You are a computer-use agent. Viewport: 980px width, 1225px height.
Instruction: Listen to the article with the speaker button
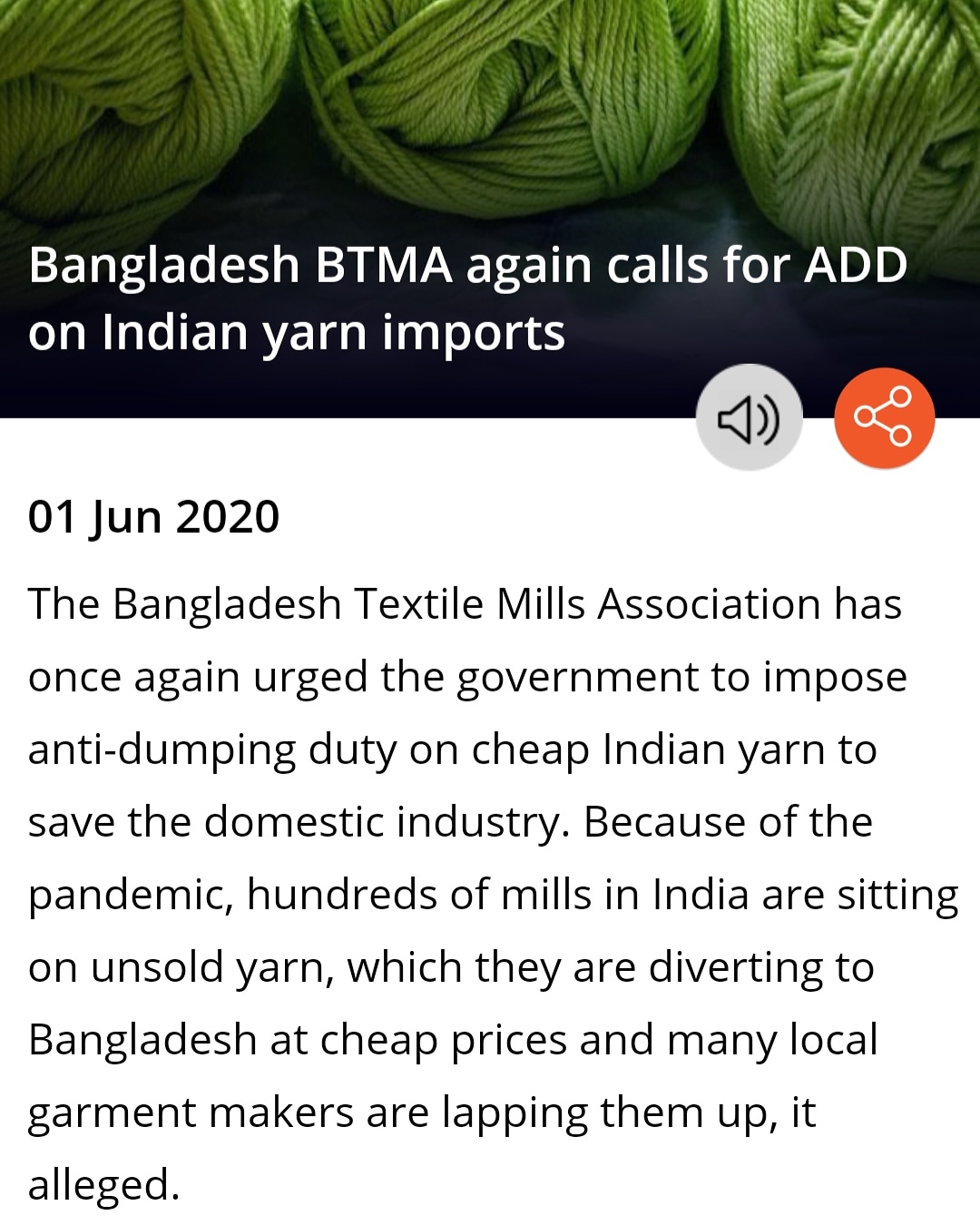[x=749, y=418]
